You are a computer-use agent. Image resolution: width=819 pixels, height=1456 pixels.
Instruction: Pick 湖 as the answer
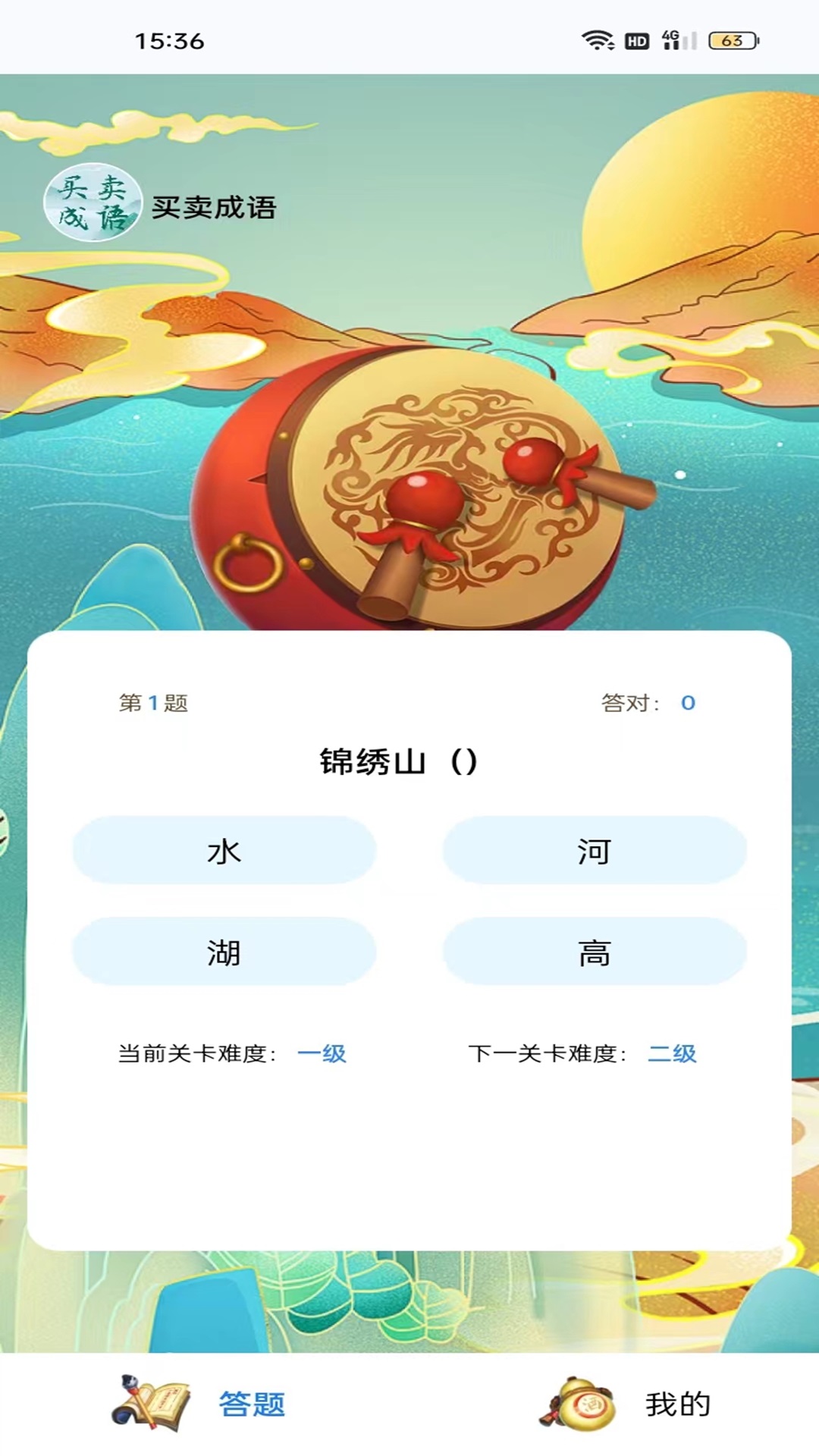pyautogui.click(x=224, y=952)
